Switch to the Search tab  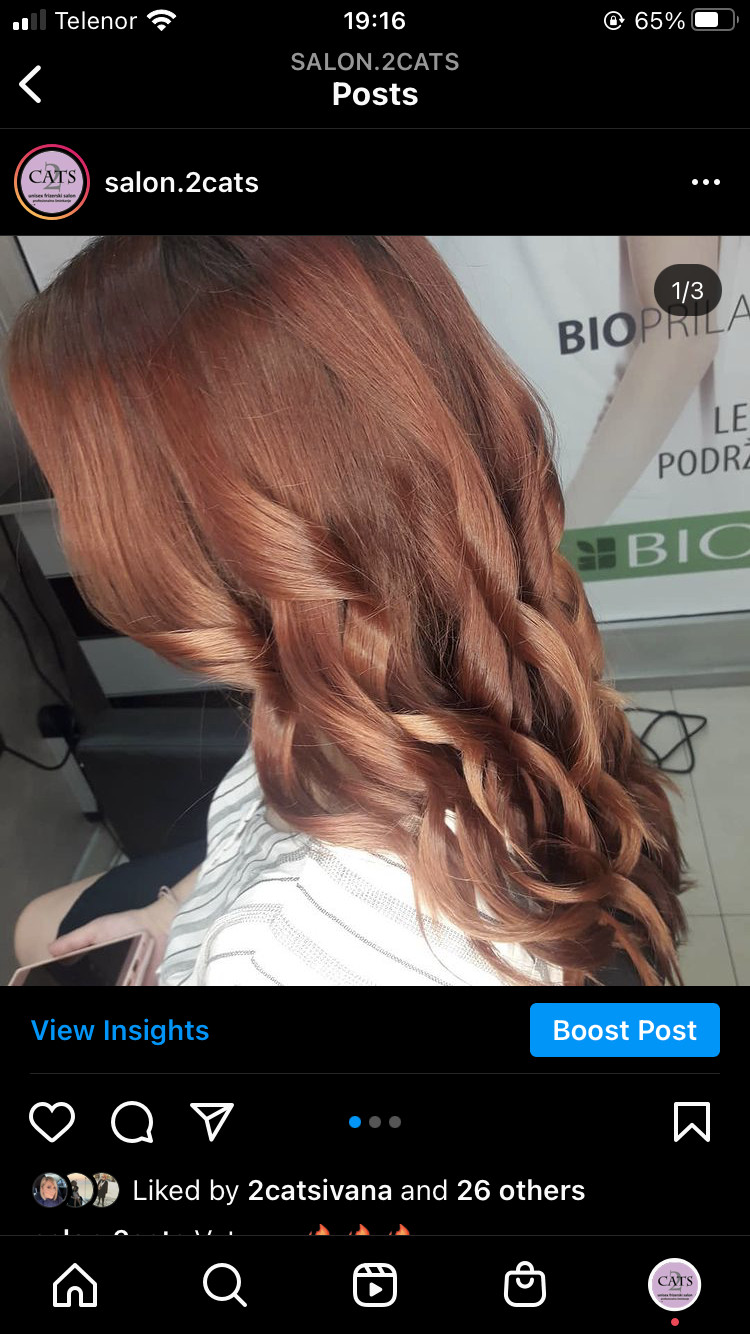coord(225,1285)
